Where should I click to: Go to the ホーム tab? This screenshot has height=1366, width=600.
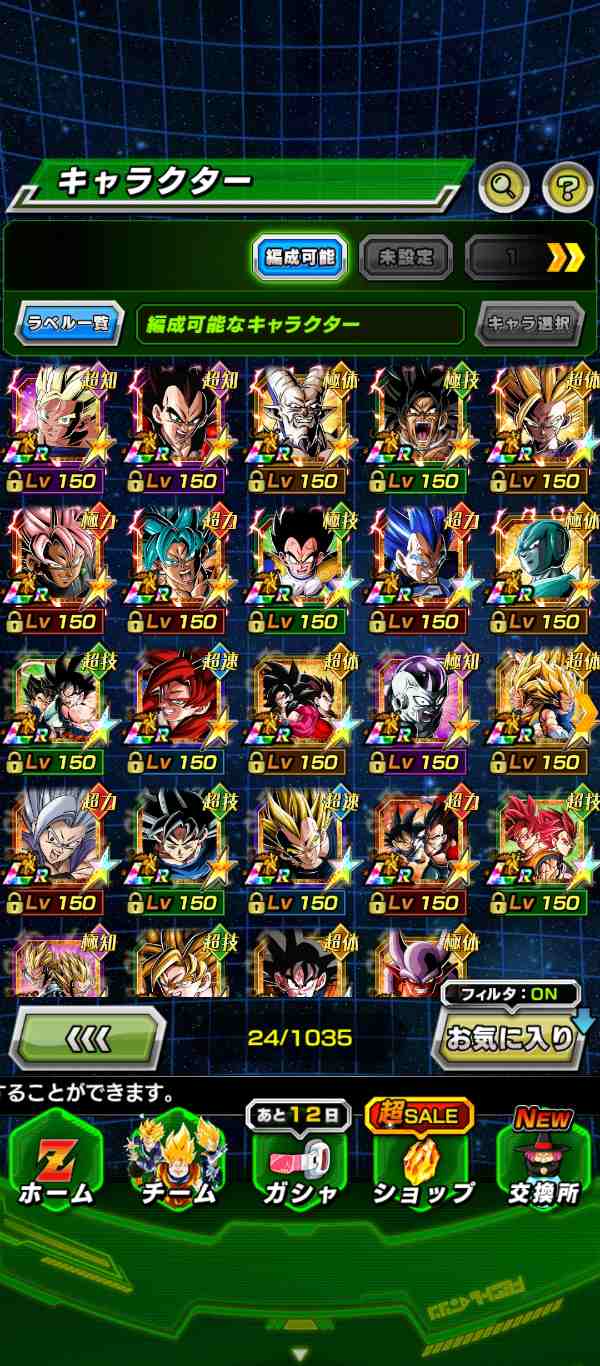pyautogui.click(x=56, y=1165)
